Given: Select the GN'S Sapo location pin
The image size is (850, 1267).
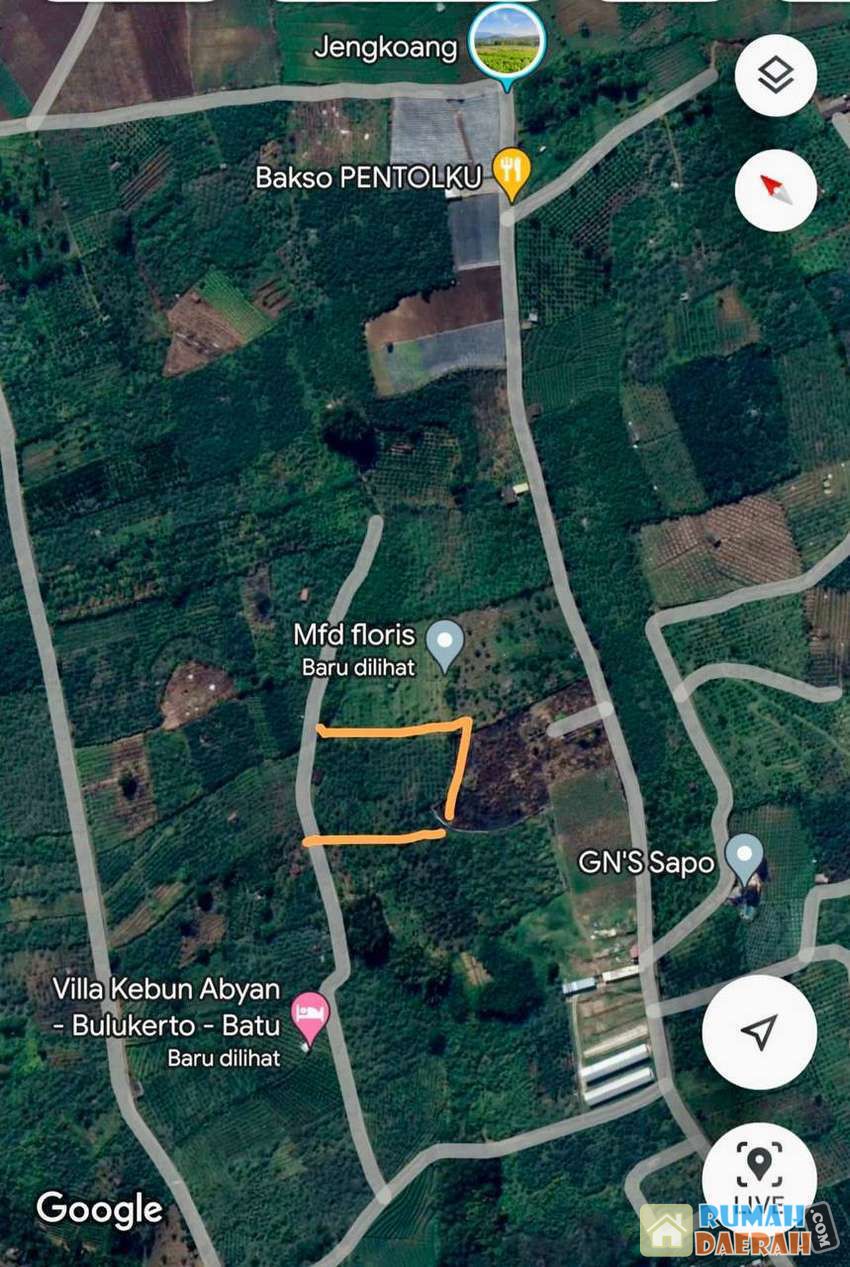Looking at the screenshot, I should click(744, 858).
